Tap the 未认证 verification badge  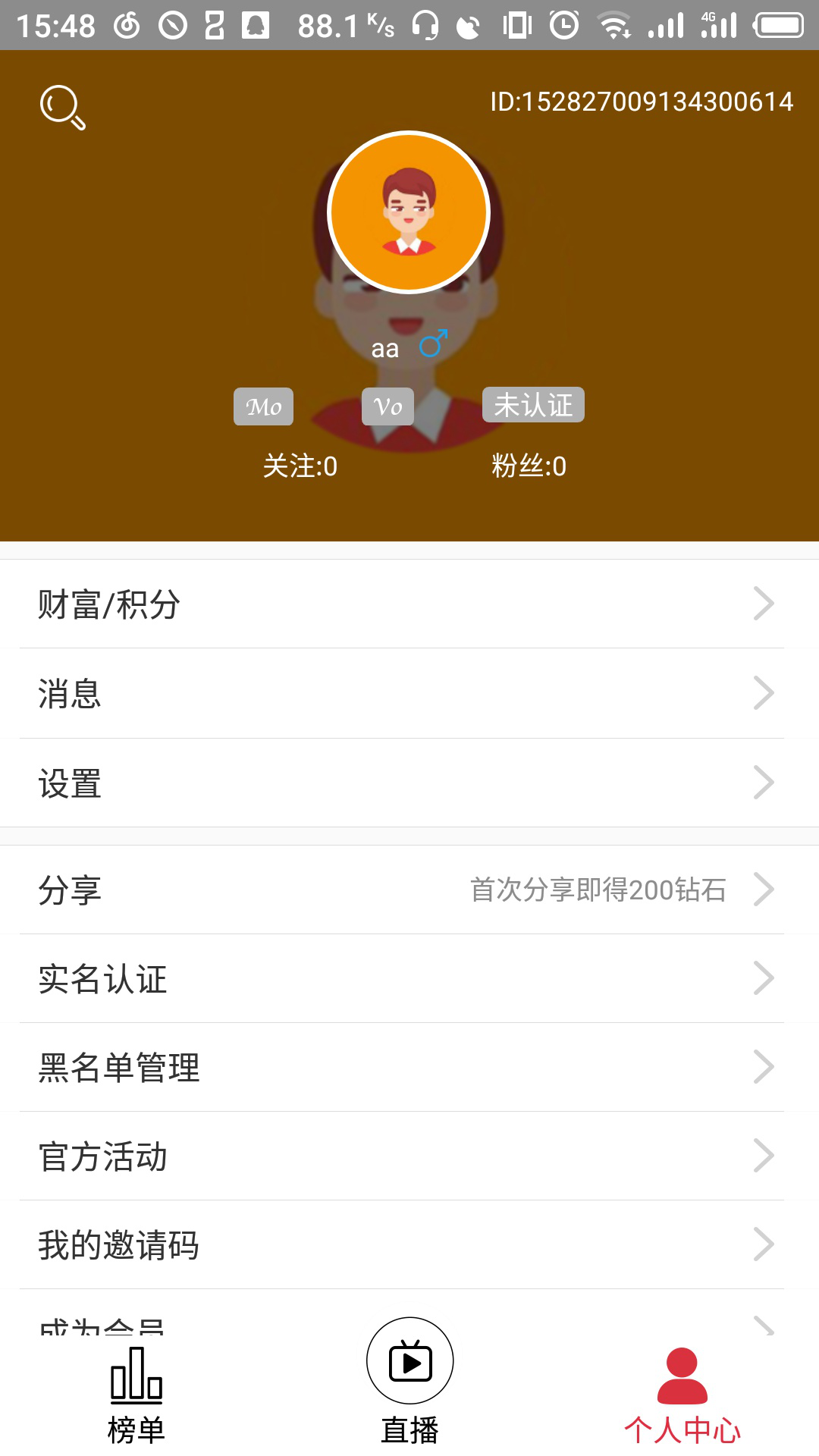[533, 405]
